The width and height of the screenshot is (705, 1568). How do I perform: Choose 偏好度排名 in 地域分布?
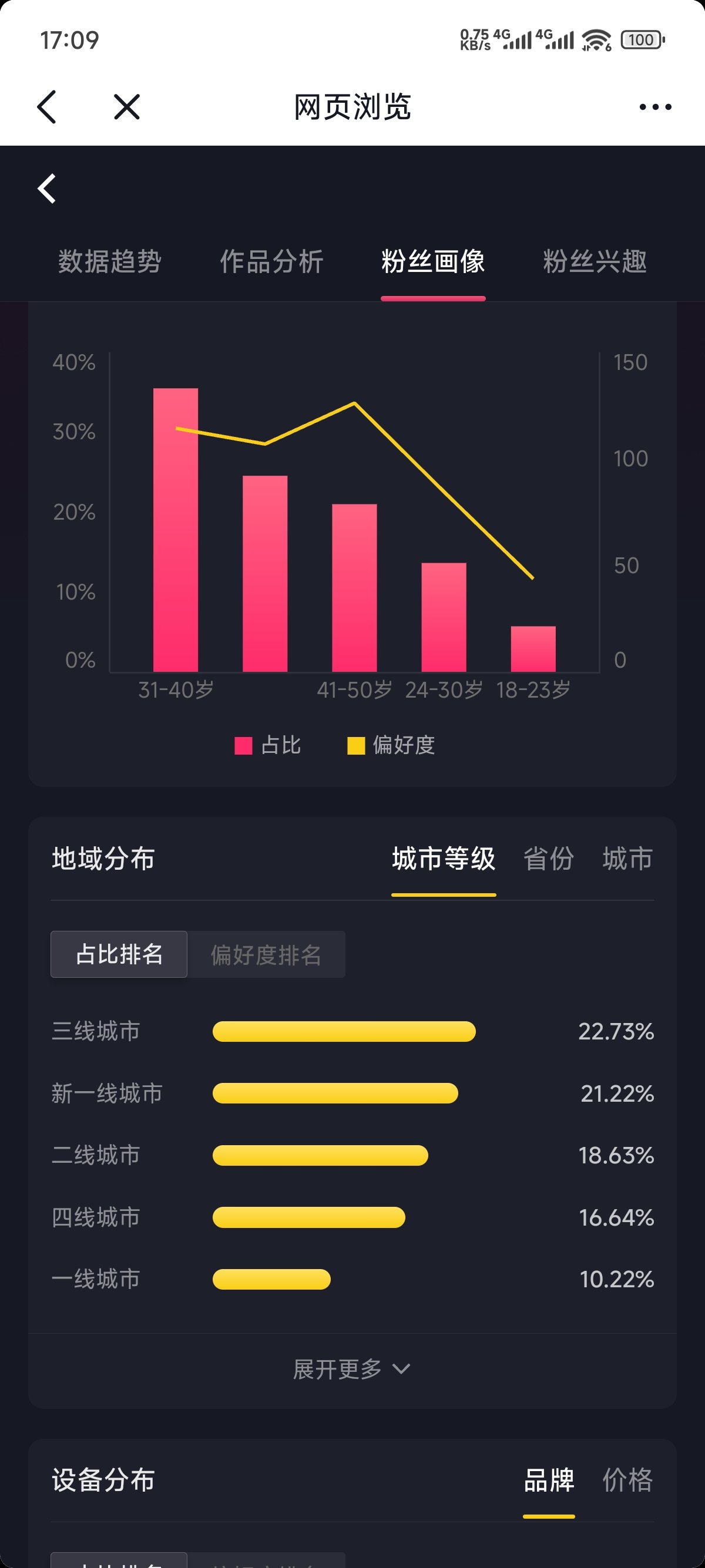266,954
